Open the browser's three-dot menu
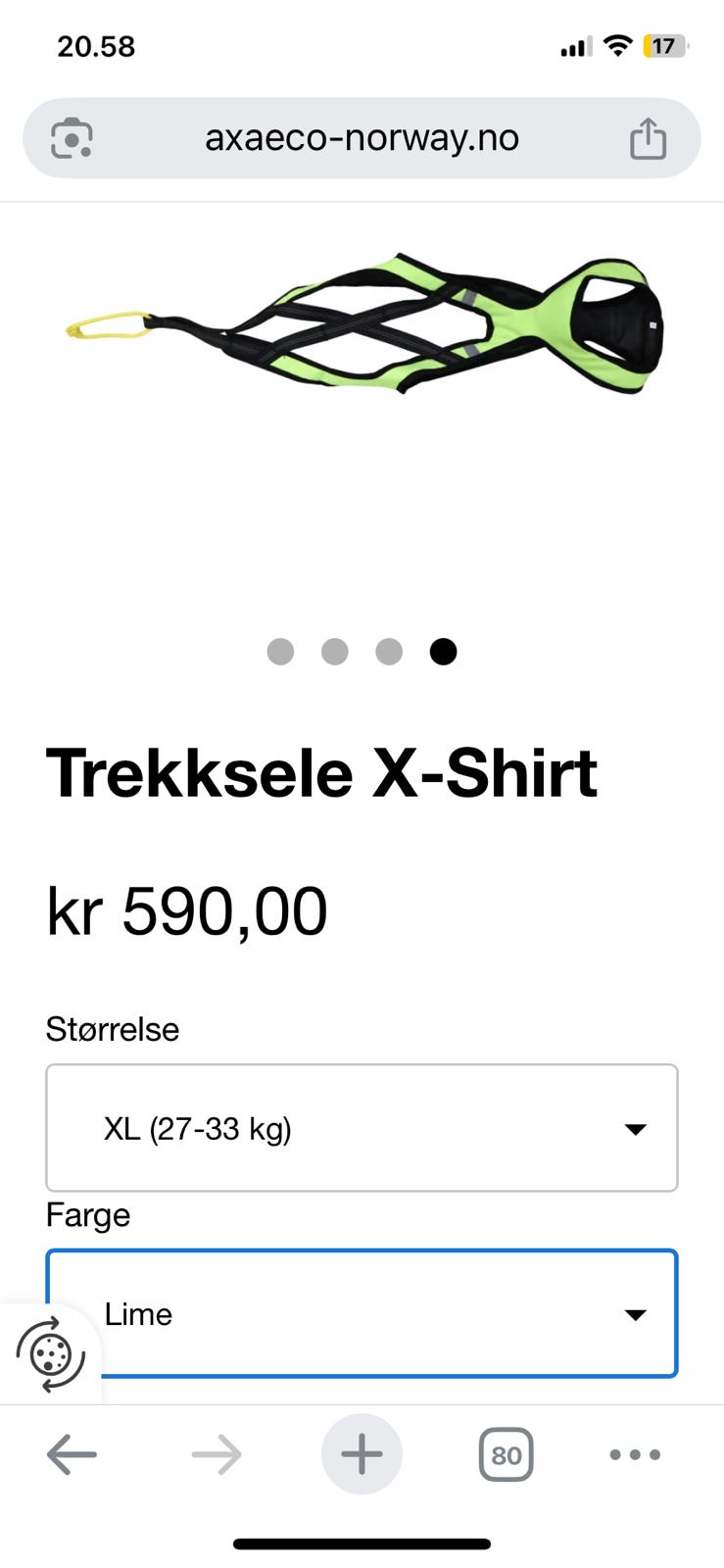This screenshot has width=724, height=1568. 635,1454
